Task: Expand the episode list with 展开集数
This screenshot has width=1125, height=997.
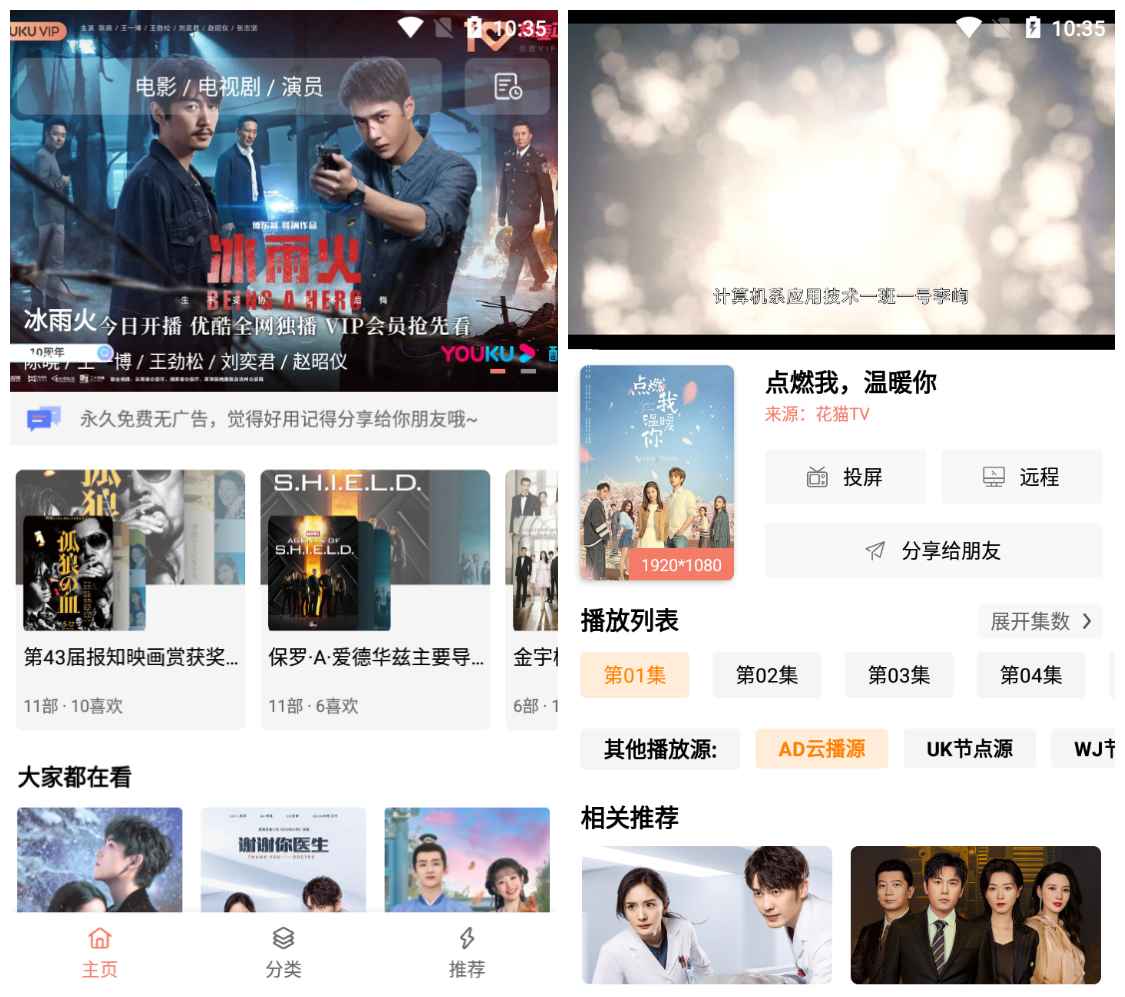Action: (1039, 621)
